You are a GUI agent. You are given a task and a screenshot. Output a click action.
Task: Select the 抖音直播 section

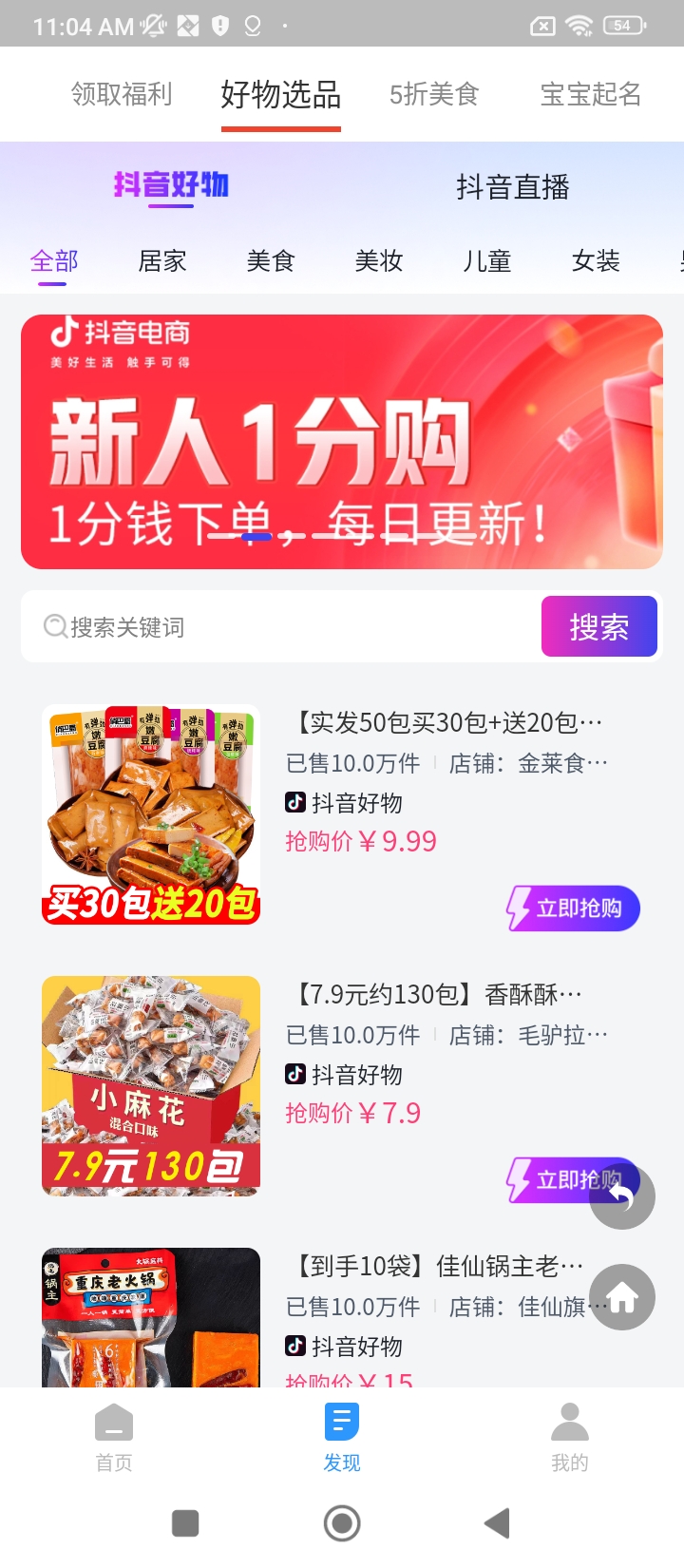[x=512, y=187]
